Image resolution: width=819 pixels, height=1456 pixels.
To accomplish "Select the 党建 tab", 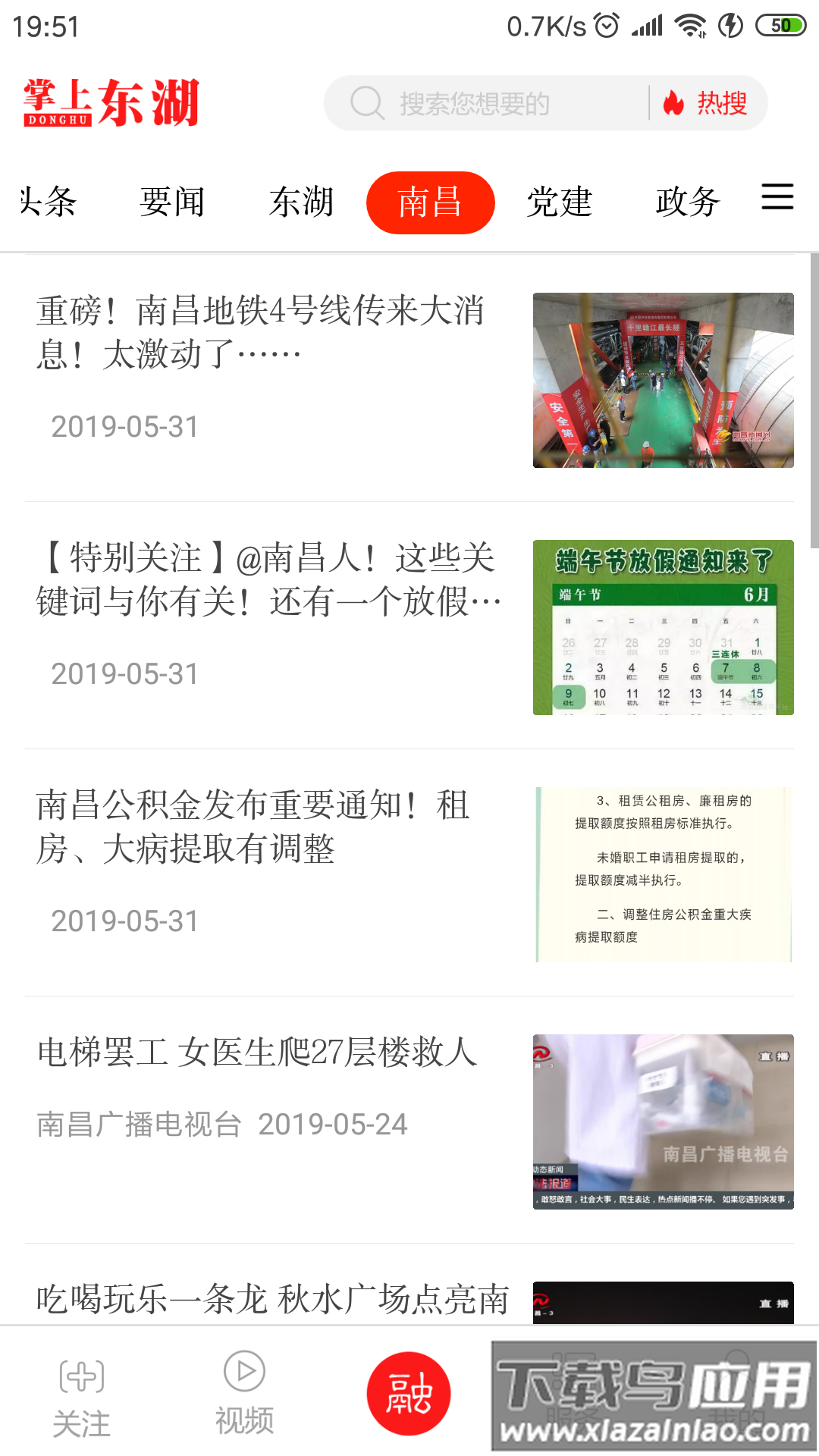I will pyautogui.click(x=560, y=202).
